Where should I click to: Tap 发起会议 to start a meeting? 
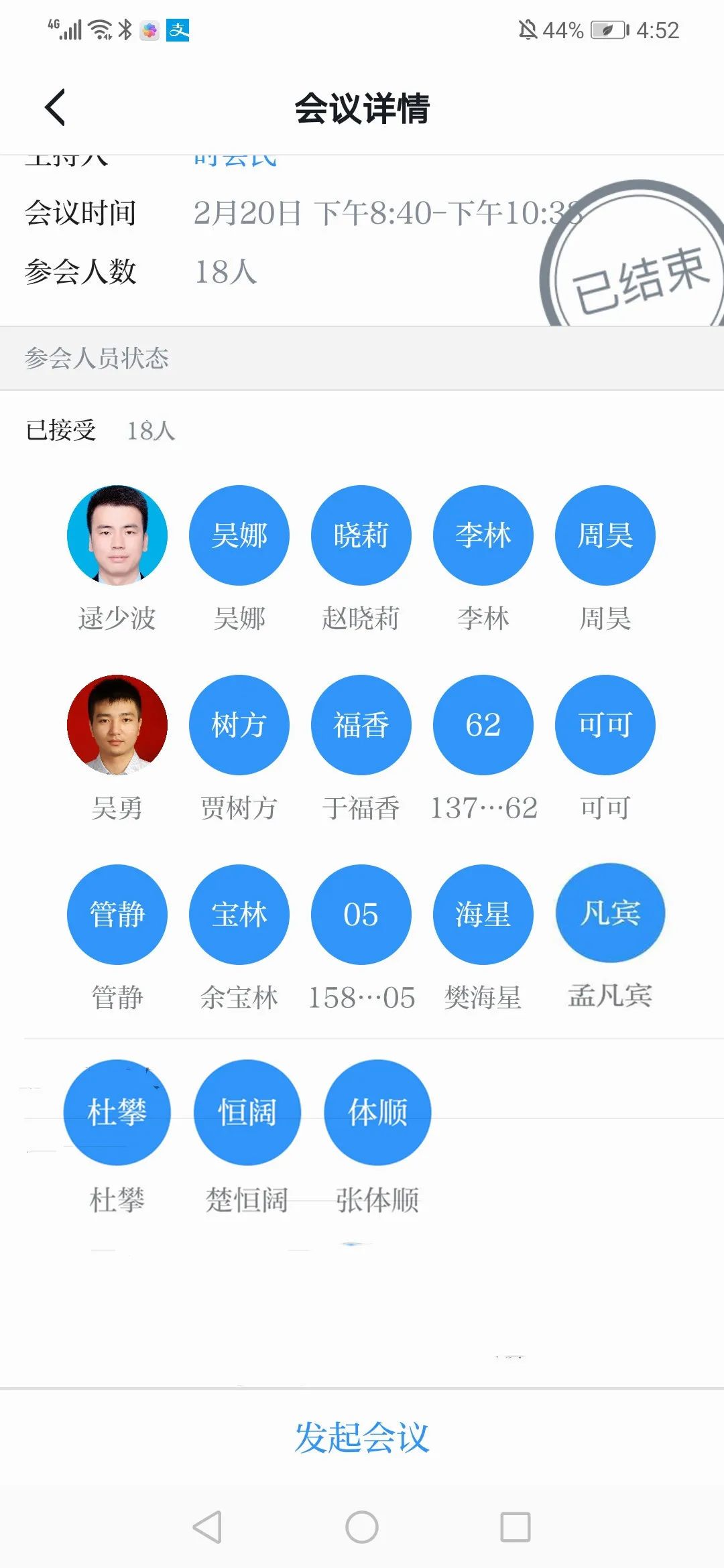click(x=362, y=1438)
